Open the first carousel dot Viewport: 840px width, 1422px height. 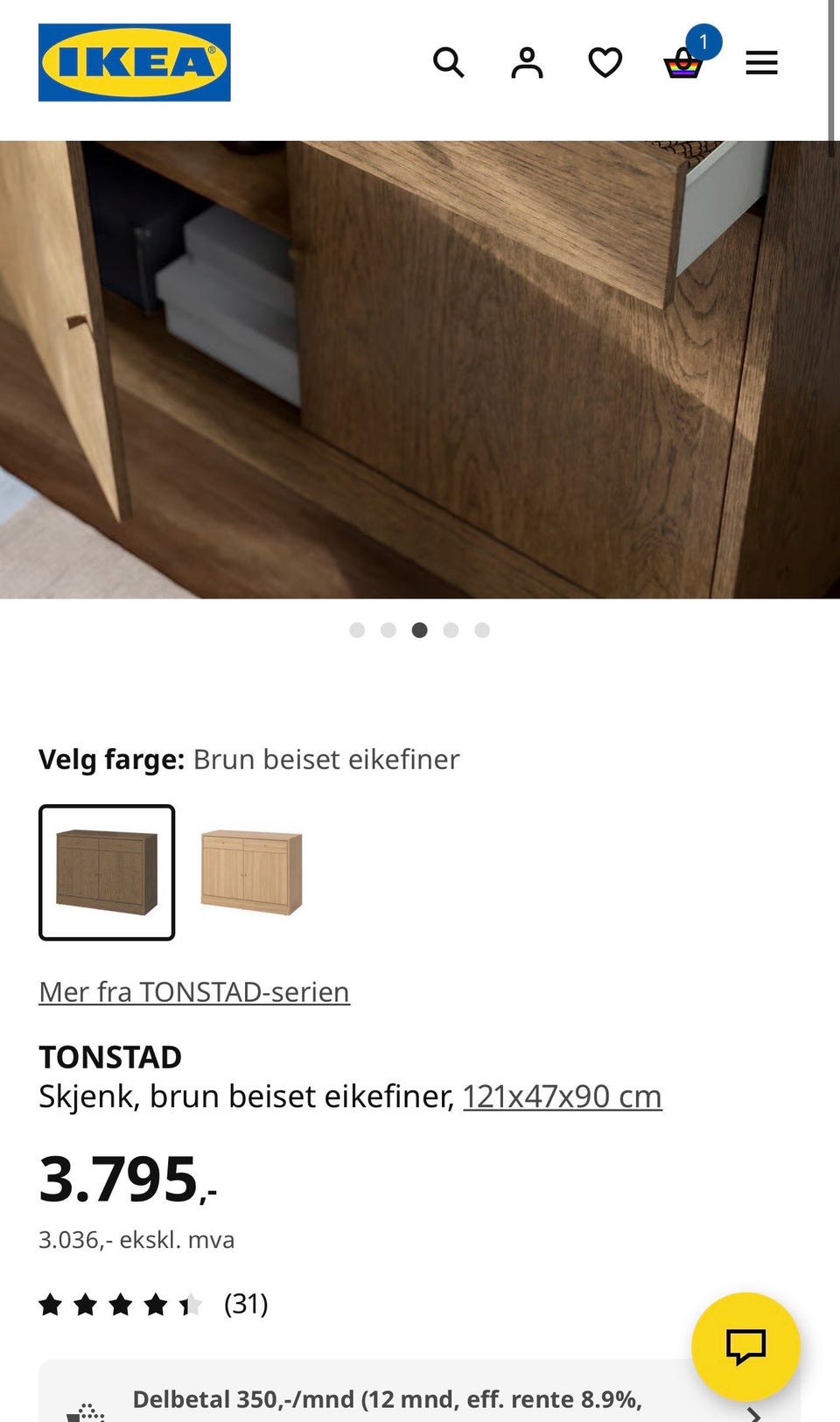click(358, 629)
